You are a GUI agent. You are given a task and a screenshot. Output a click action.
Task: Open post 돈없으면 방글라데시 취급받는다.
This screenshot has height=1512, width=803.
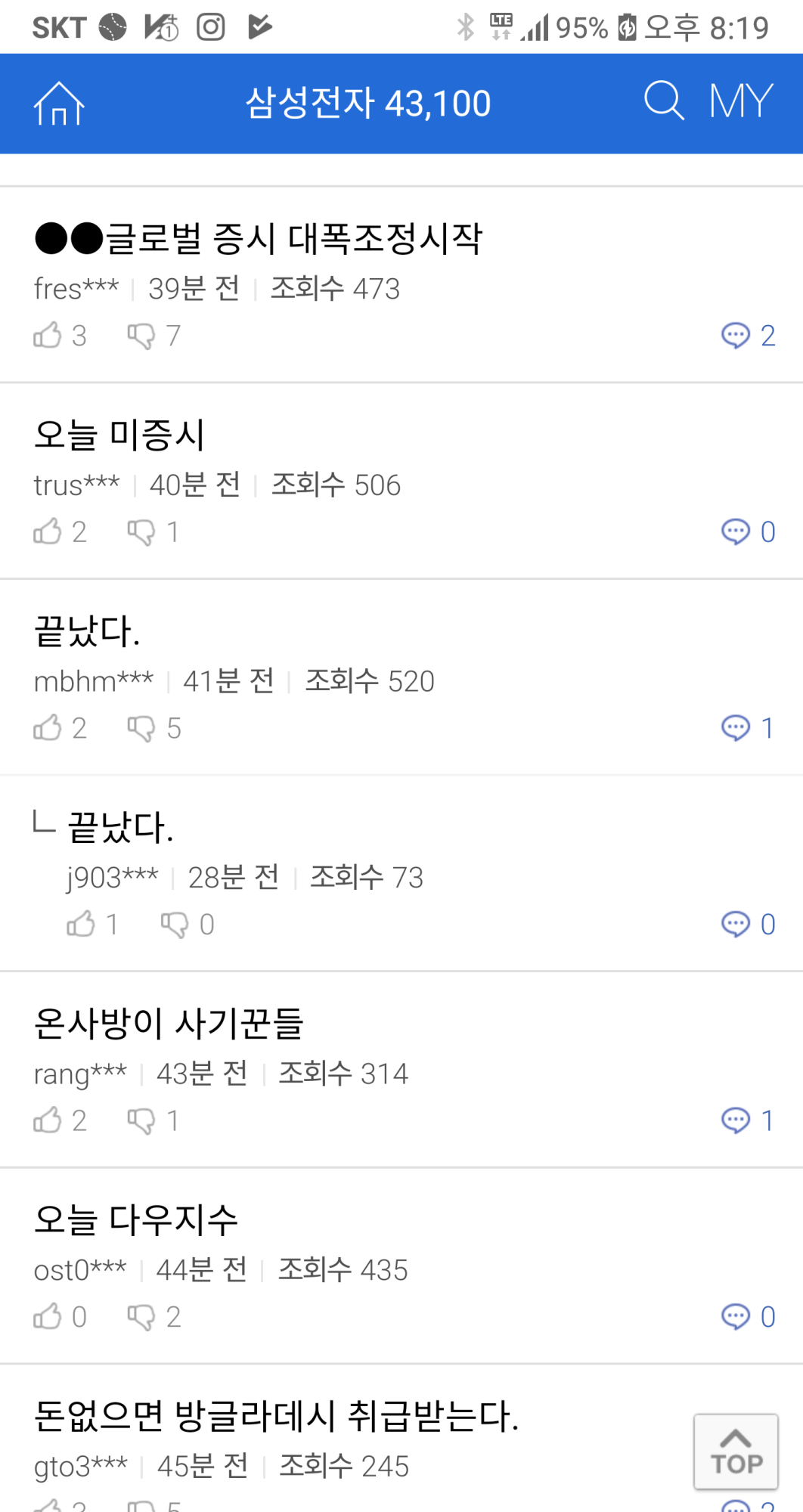(x=276, y=1416)
